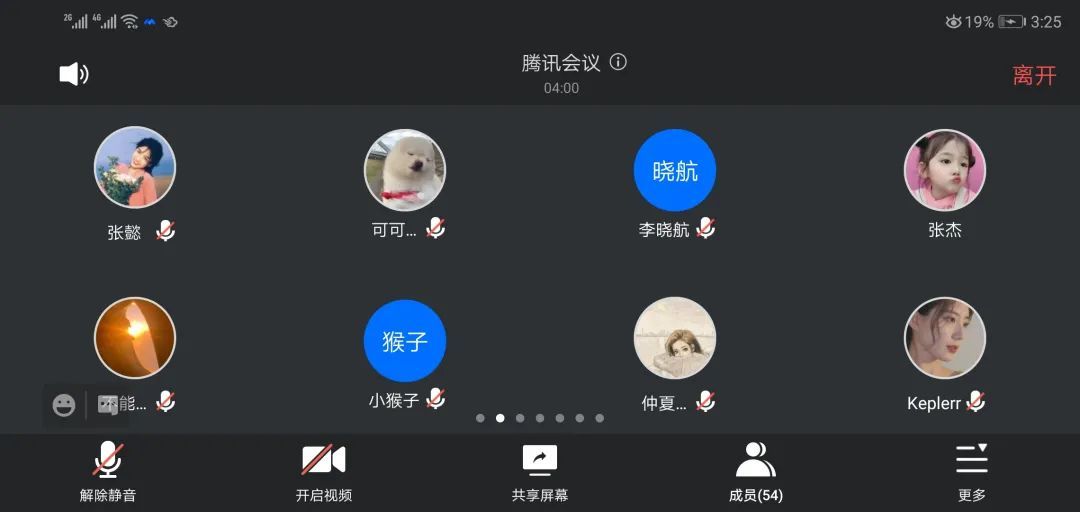Toggle the speaker audio icon
Image resolution: width=1080 pixels, height=512 pixels.
click(74, 74)
